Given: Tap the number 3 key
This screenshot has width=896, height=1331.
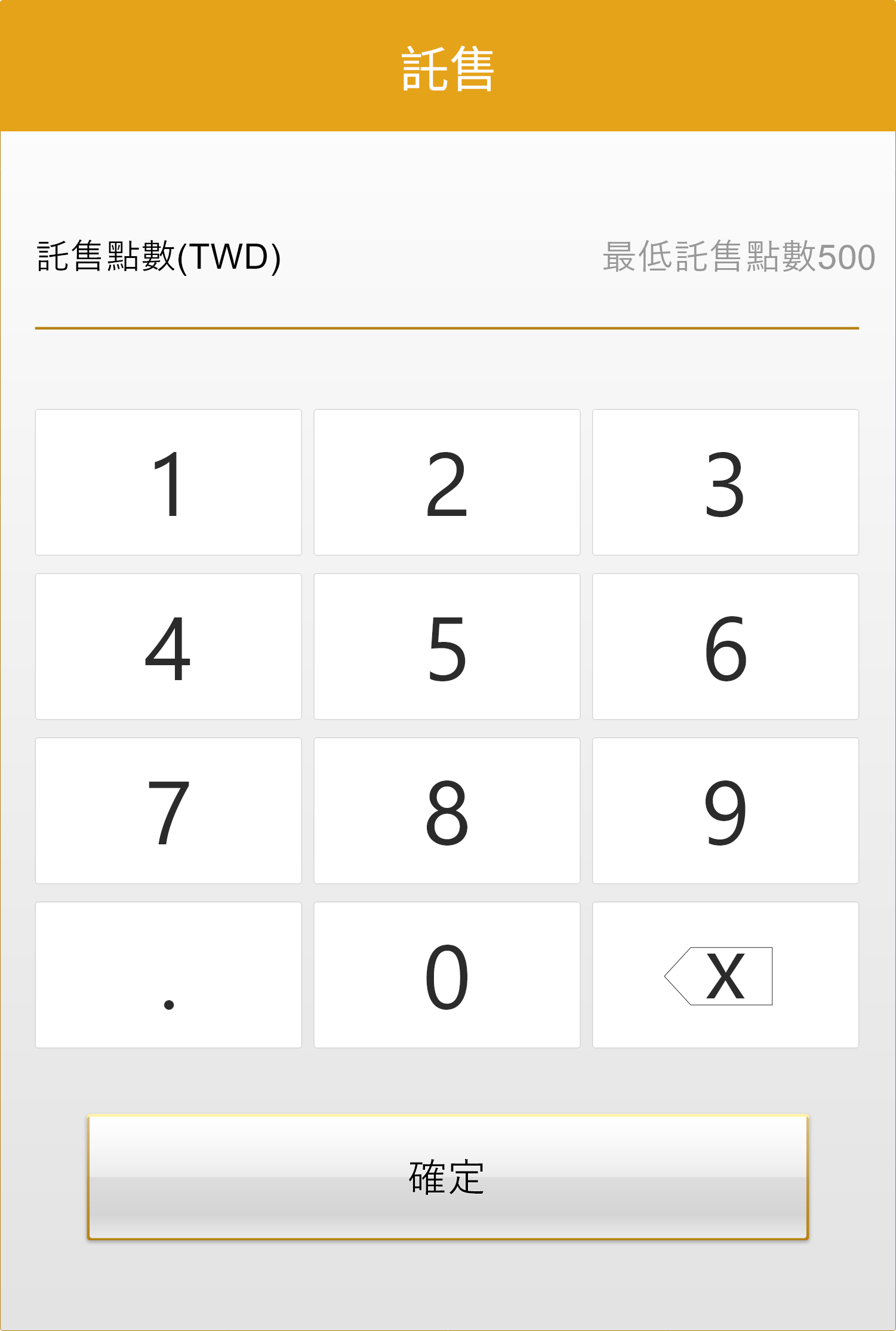Looking at the screenshot, I should tap(725, 482).
